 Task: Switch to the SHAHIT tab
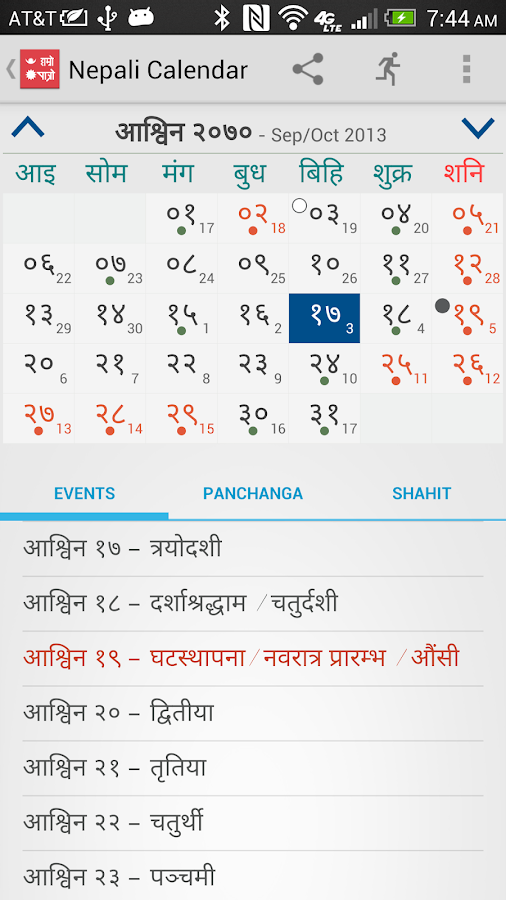(x=422, y=493)
